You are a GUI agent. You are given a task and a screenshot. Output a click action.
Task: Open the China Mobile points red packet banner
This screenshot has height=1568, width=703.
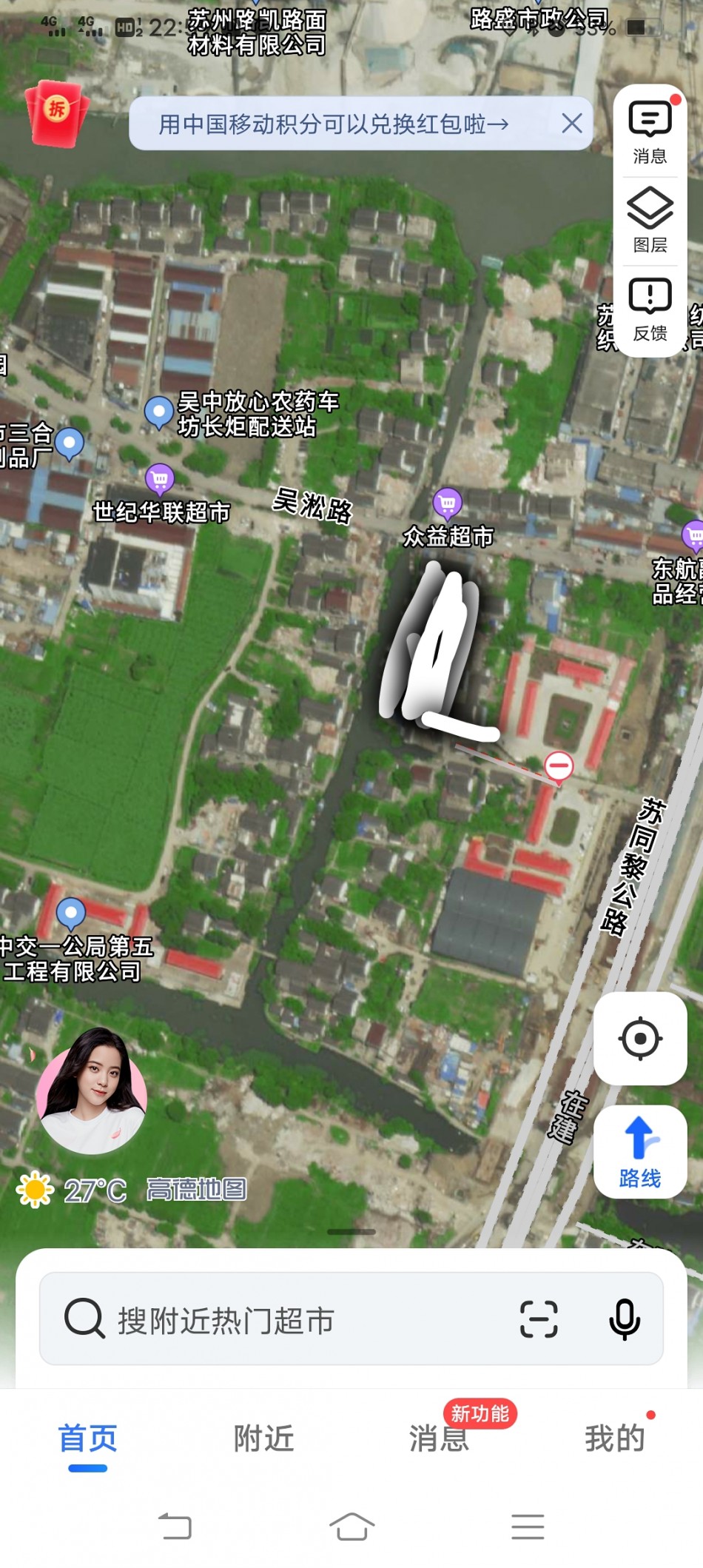333,124
